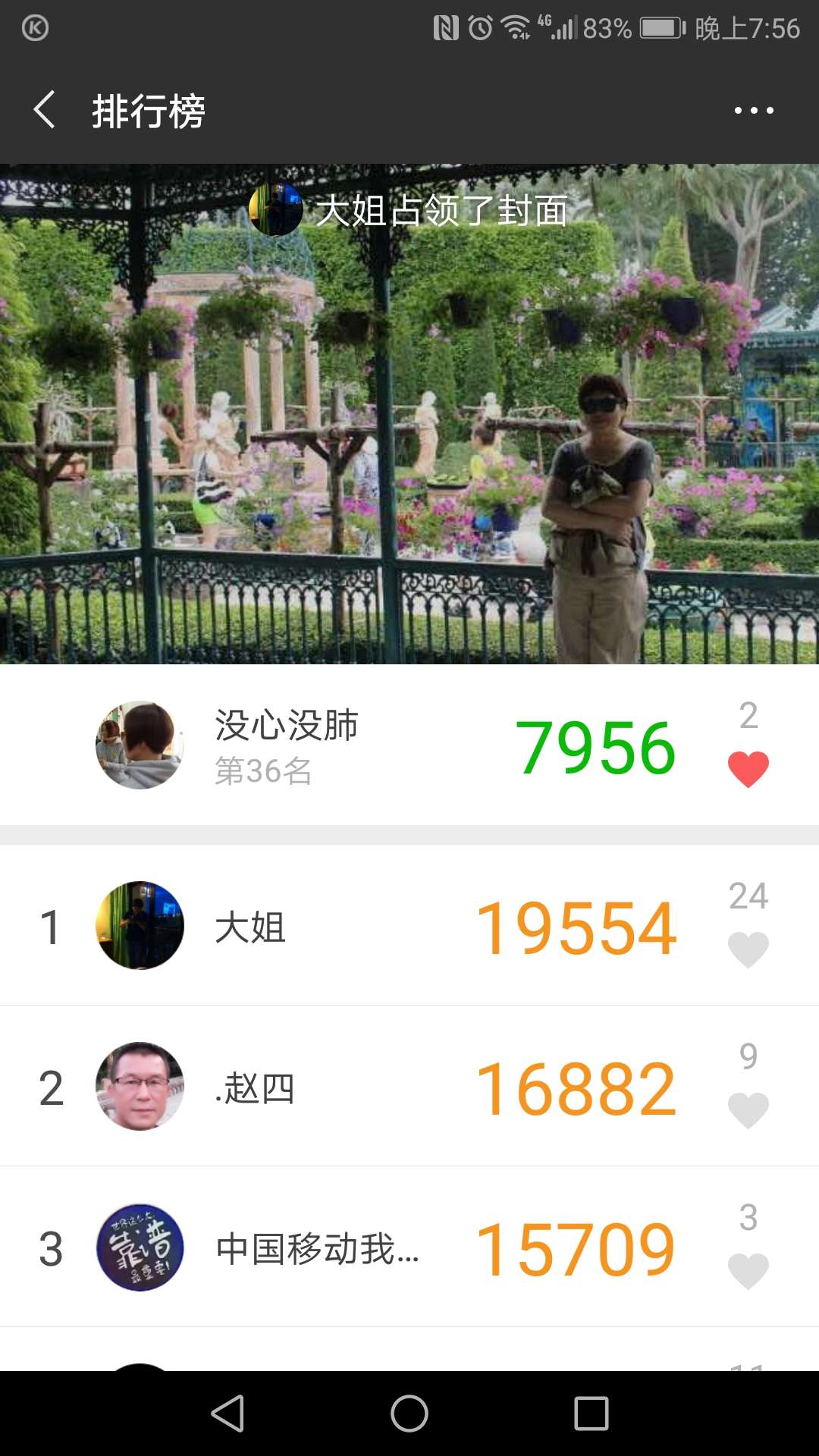Screen dimensions: 819x1456
Task: Tap the back arrow icon
Action: (x=44, y=109)
